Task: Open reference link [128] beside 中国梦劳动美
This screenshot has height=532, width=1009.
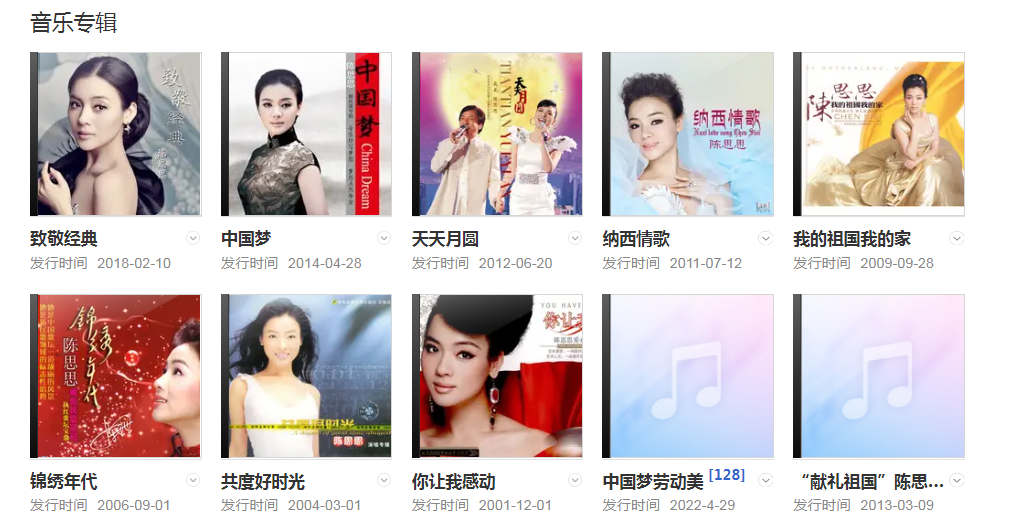Action: [726, 474]
